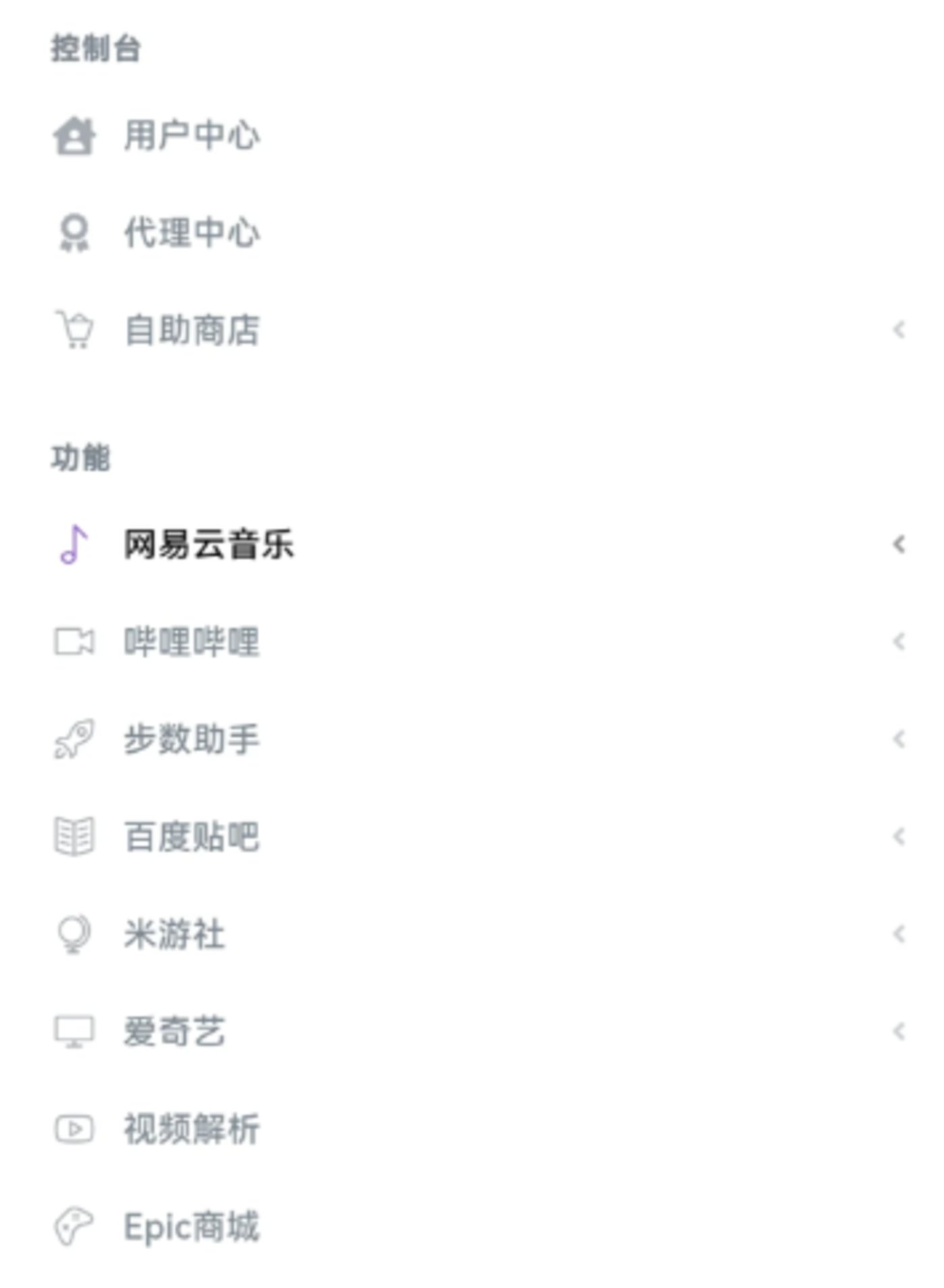
Task: Expand 步数助手 submenu
Action: (x=192, y=739)
